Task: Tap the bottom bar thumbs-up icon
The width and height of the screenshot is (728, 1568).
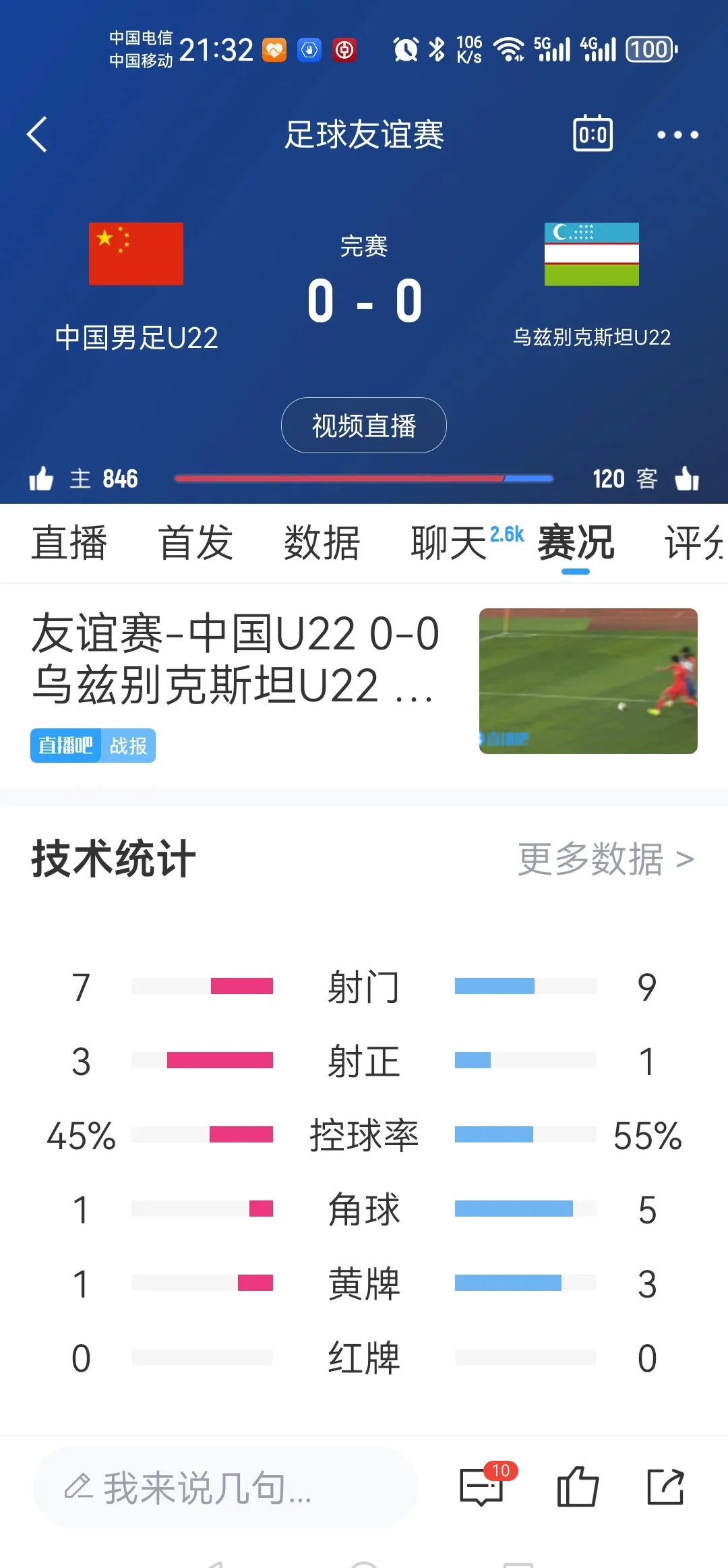Action: (577, 1487)
